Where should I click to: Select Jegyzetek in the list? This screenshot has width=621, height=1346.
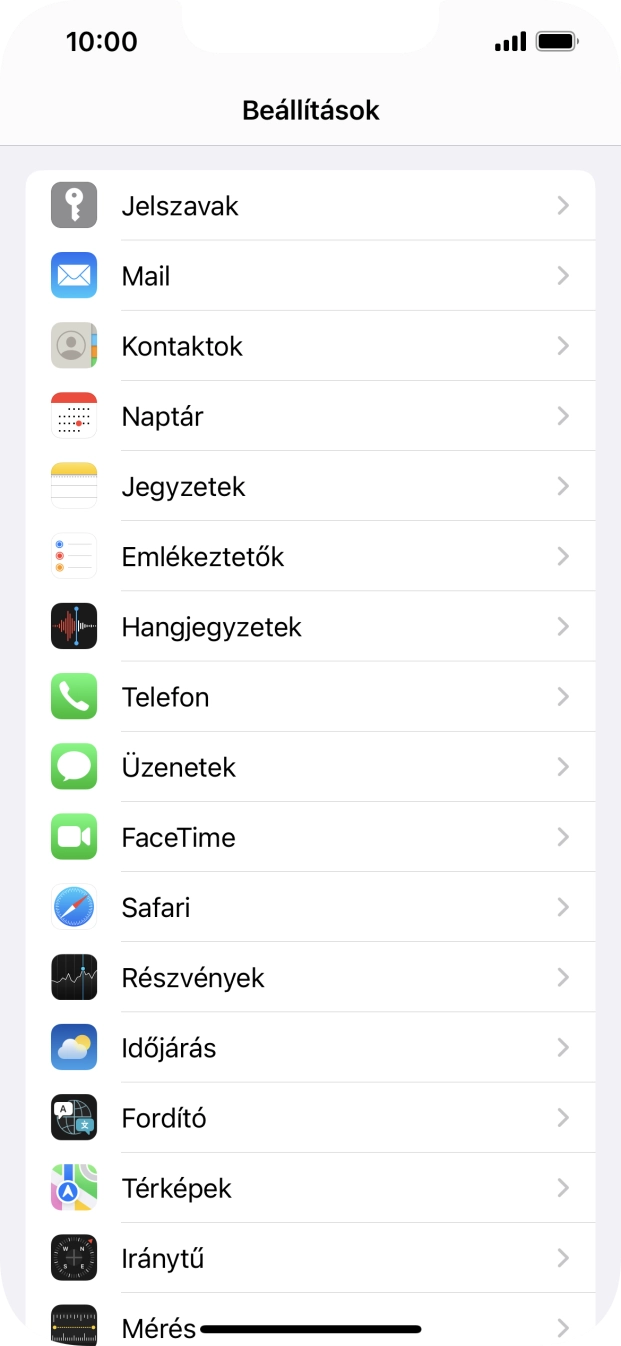(310, 487)
